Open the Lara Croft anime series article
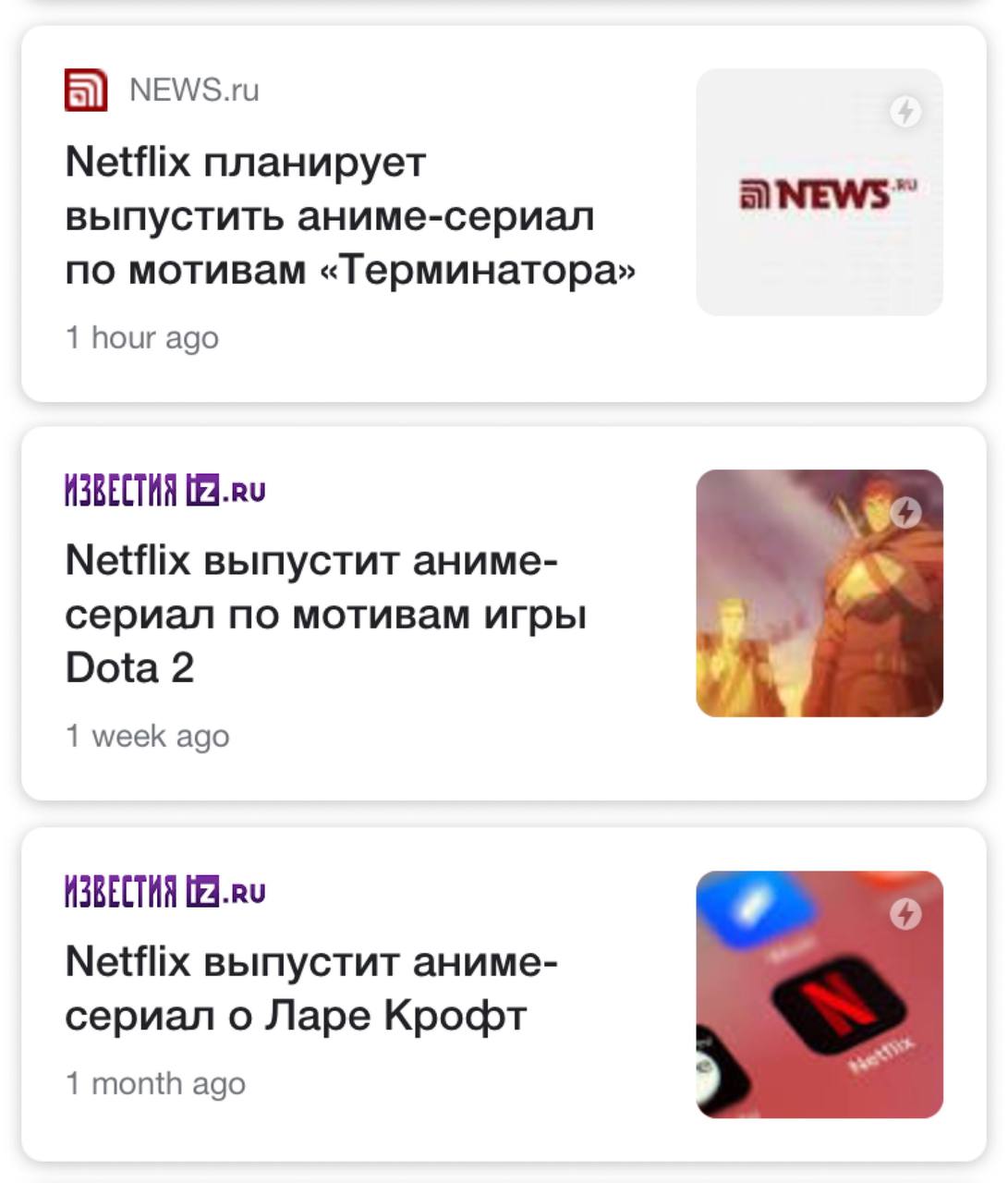Viewport: 1008px width, 1183px height. click(310, 989)
